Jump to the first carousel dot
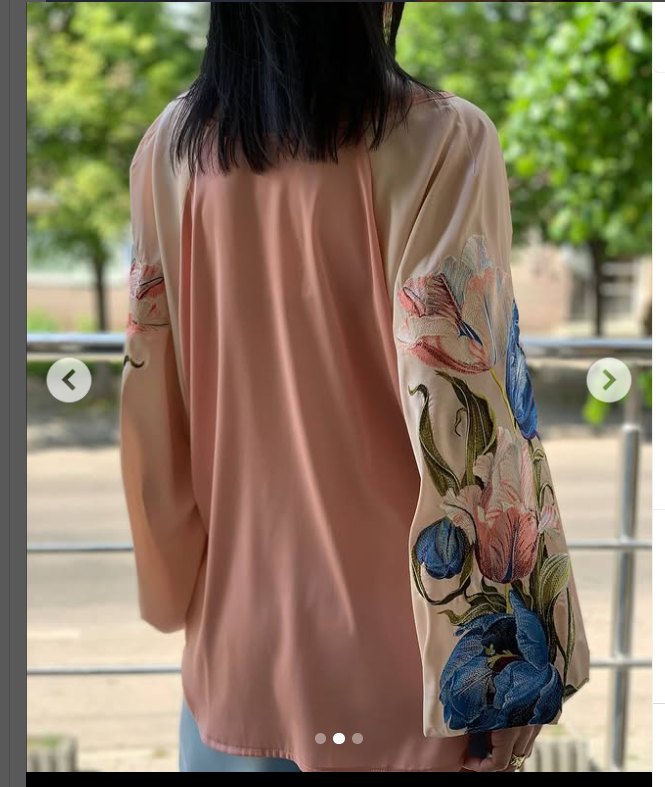The height and width of the screenshot is (787, 665). (320, 738)
